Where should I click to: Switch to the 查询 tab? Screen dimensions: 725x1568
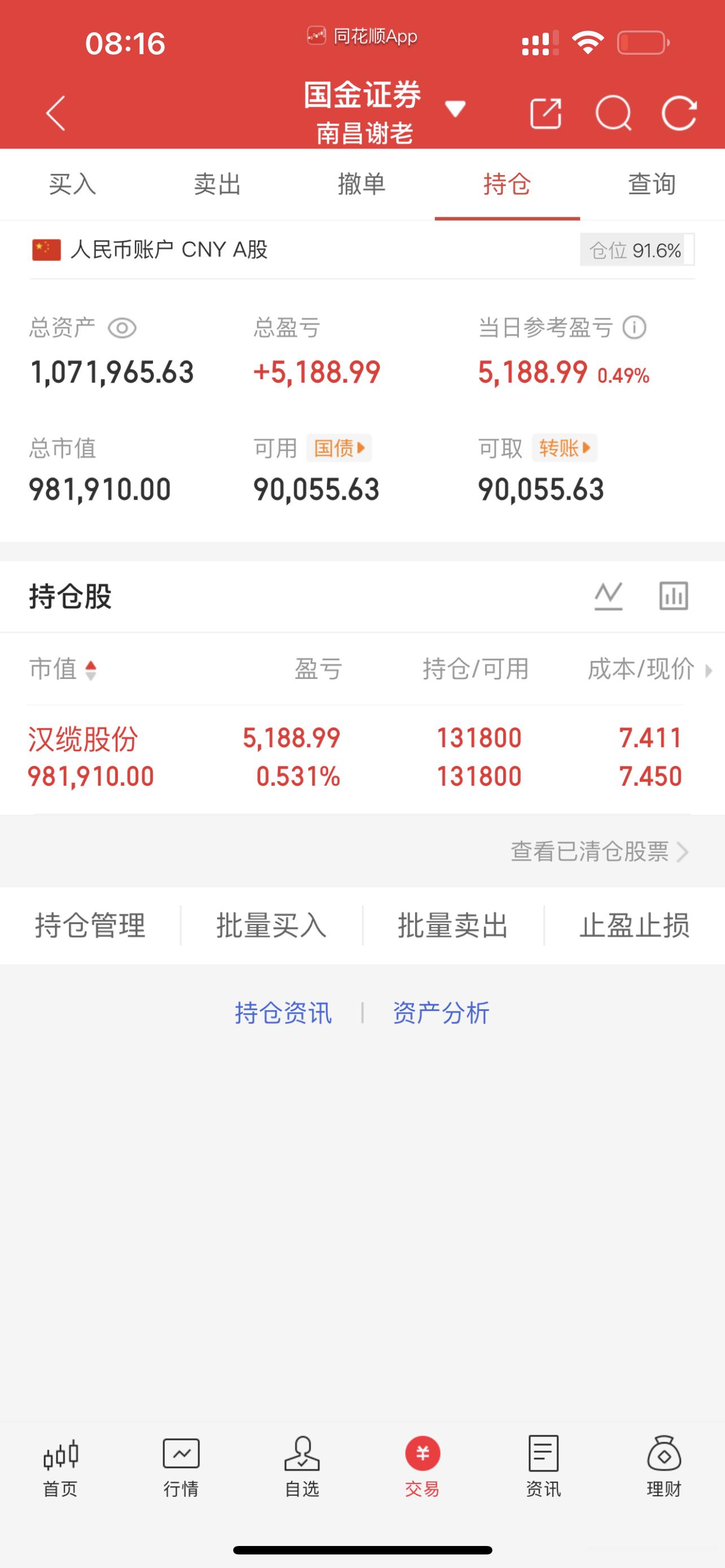tap(652, 185)
